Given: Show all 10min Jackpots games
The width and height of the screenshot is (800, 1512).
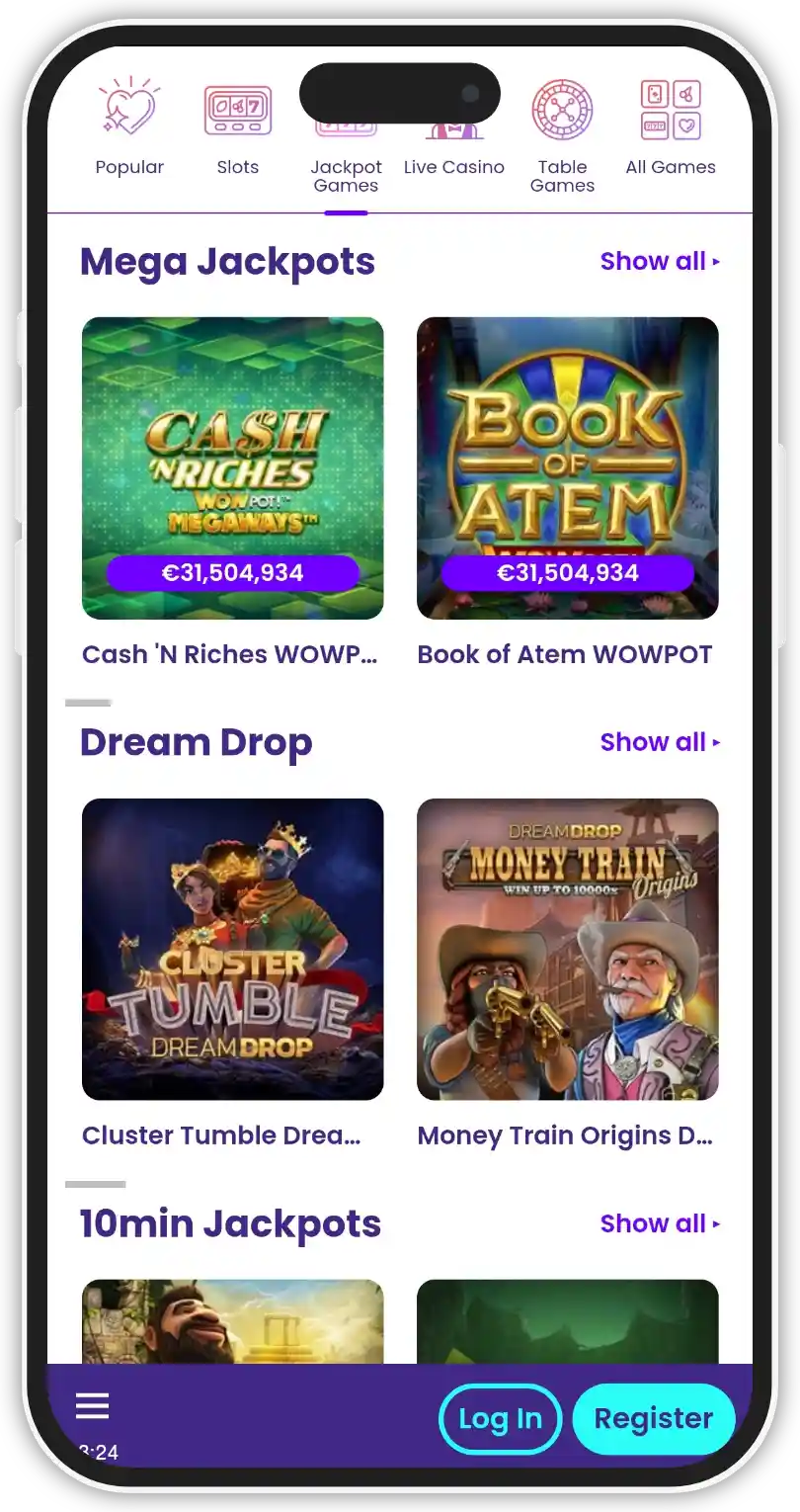Looking at the screenshot, I should tap(659, 1223).
